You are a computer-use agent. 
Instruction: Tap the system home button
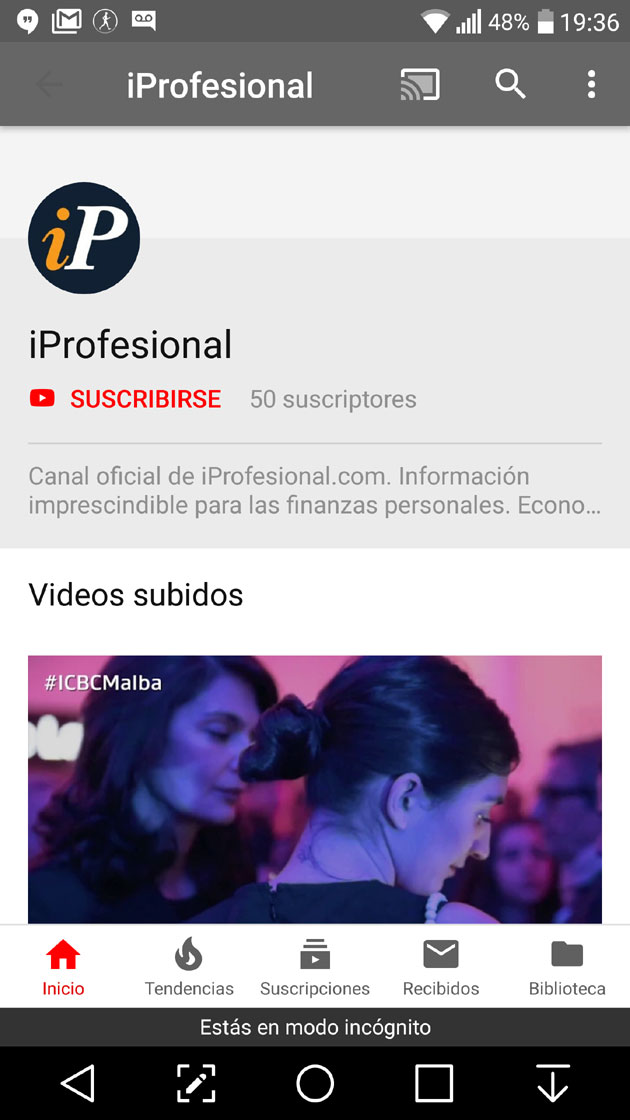point(315,1083)
